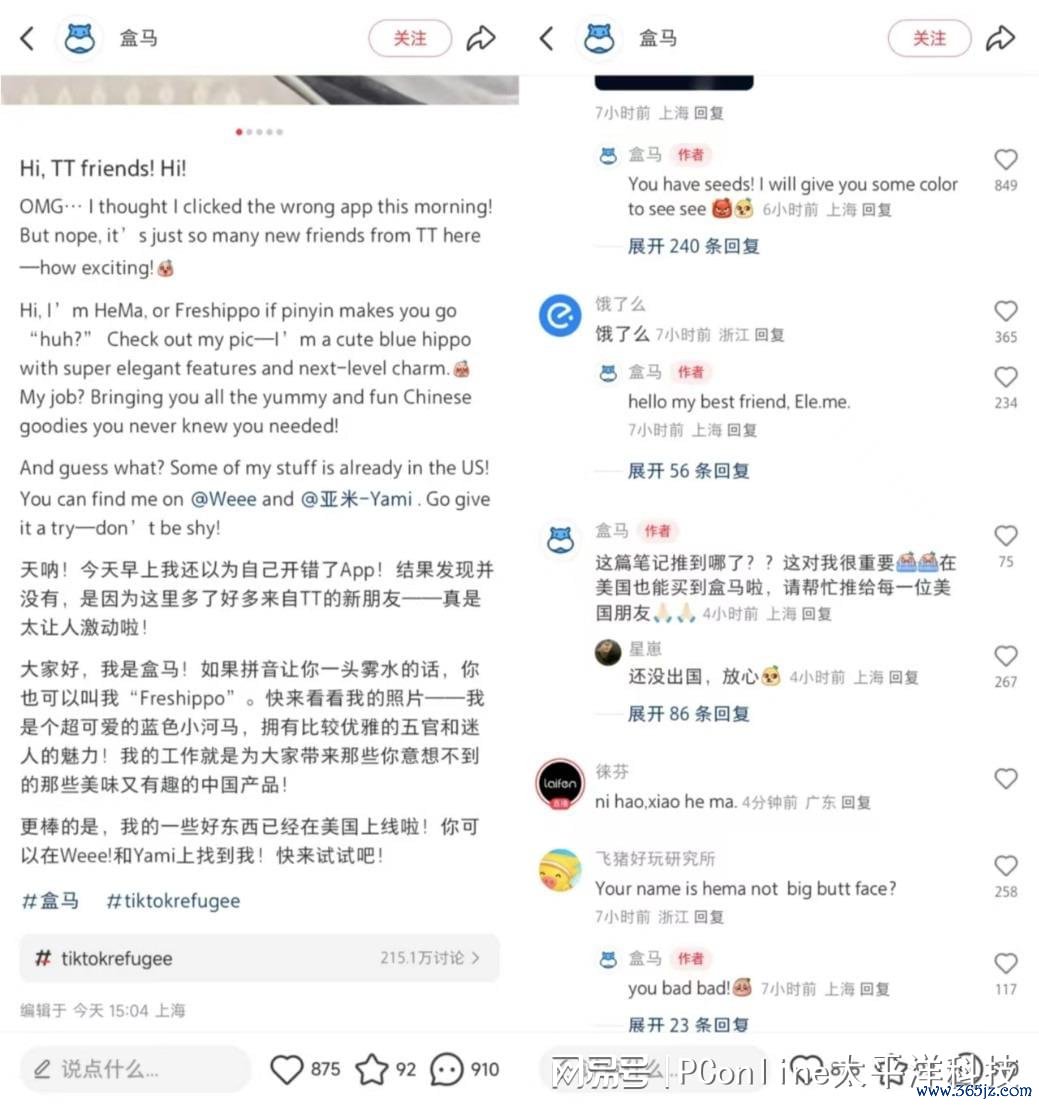
Task: Expand 展开 56 条回复
Action: coord(688,470)
